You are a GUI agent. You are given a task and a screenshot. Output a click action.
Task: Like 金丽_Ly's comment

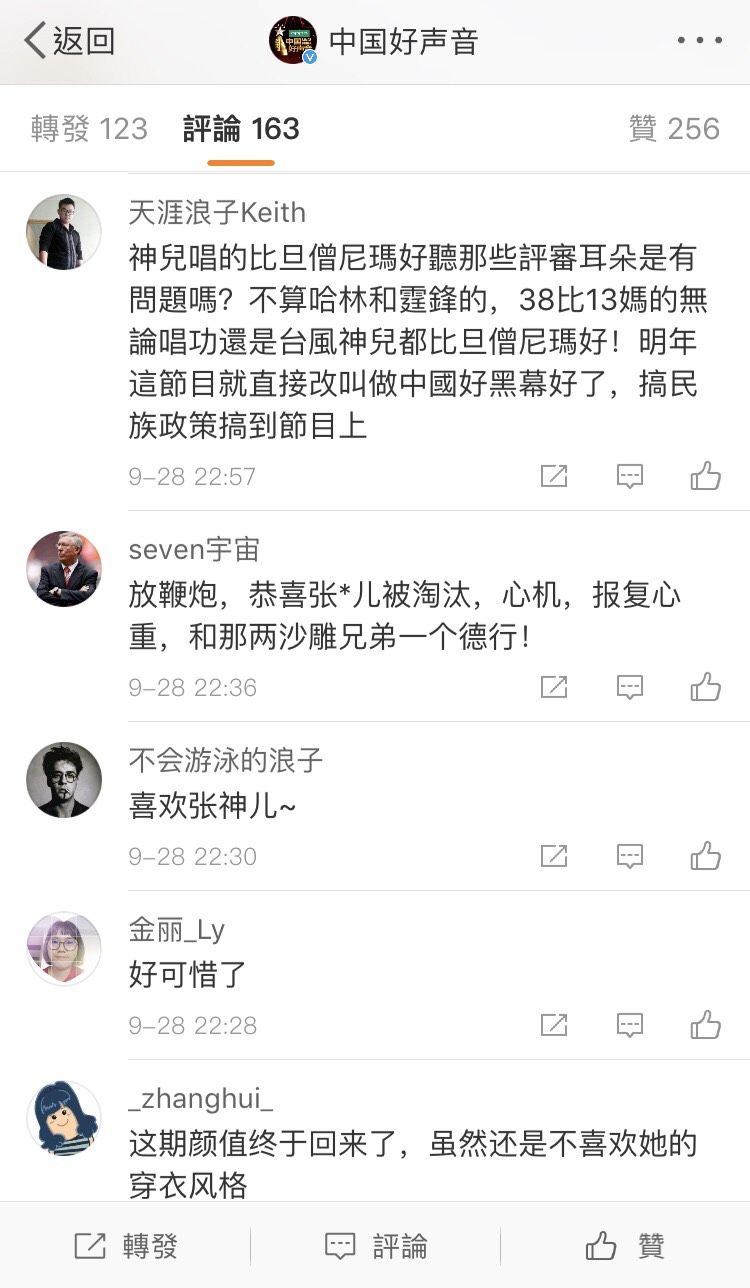[x=706, y=1025]
